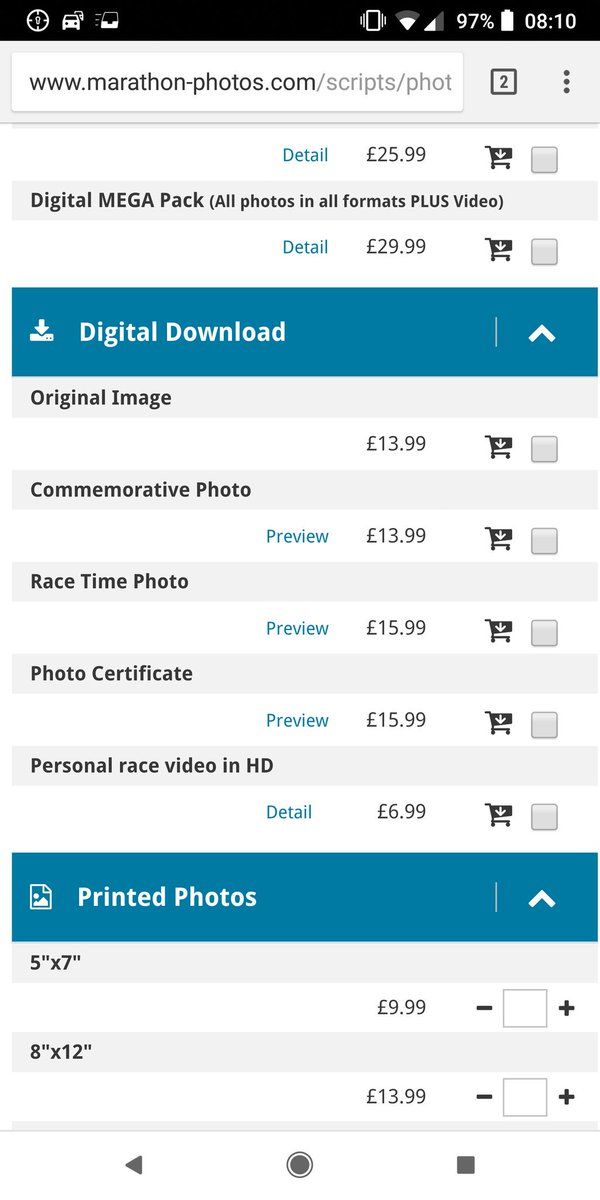This screenshot has width=600, height=1200.
Task: Select the Photo Certificate checkbox
Action: click(x=544, y=725)
